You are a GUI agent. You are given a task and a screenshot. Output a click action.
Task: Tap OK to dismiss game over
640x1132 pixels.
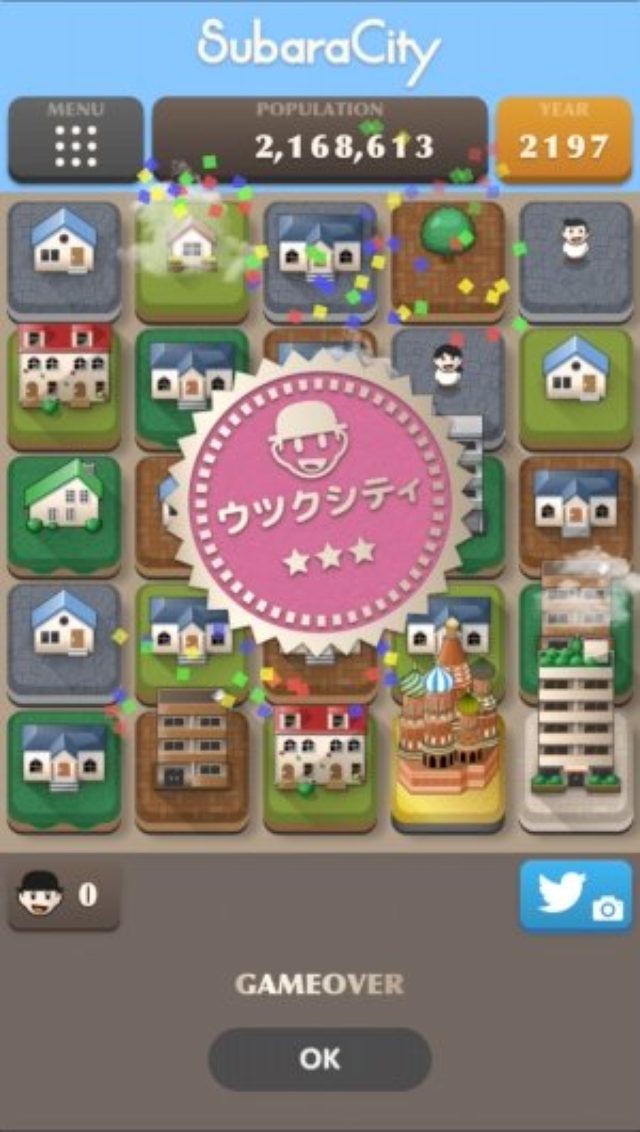click(319, 1058)
